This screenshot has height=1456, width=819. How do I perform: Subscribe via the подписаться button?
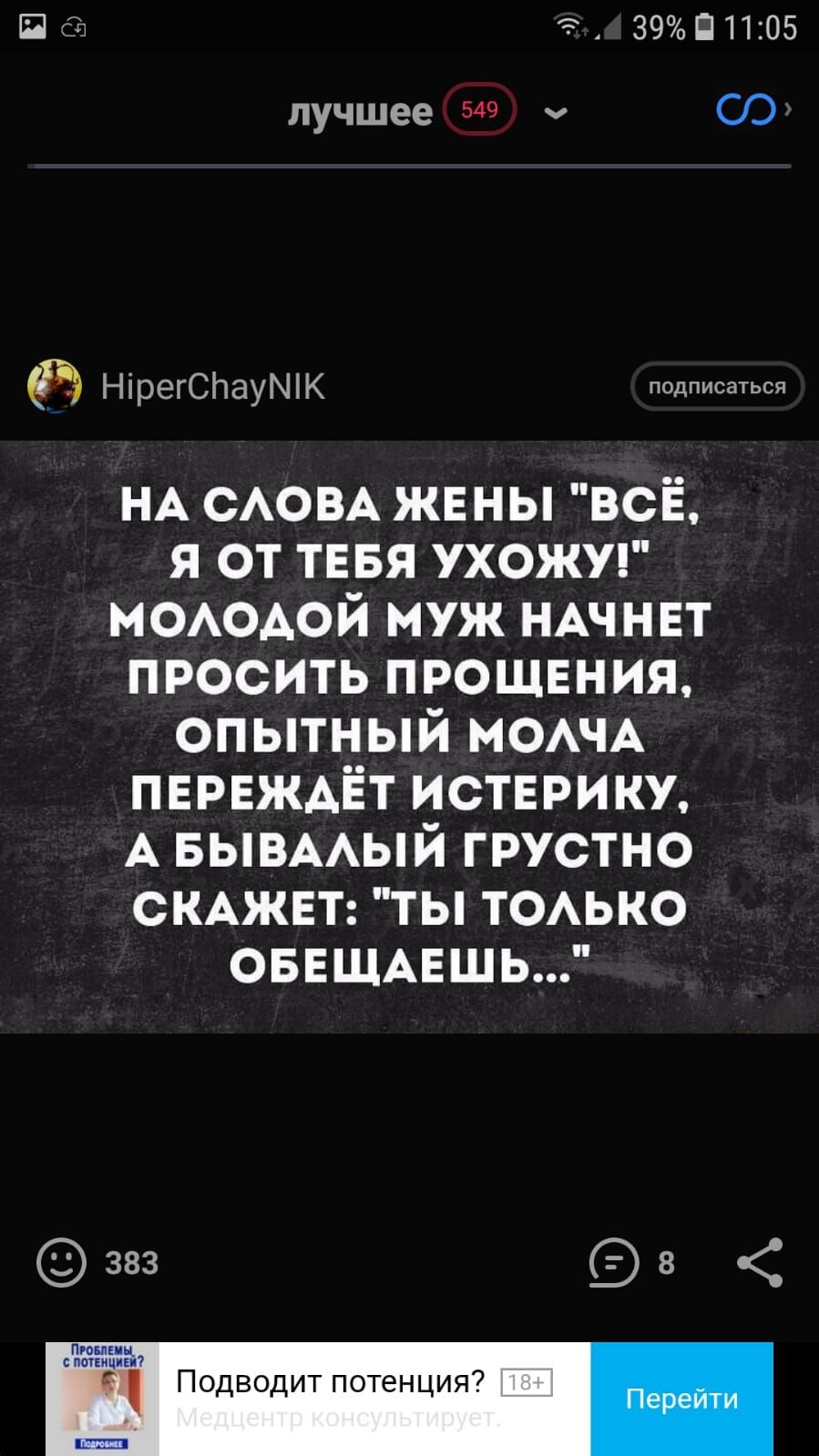(x=717, y=386)
